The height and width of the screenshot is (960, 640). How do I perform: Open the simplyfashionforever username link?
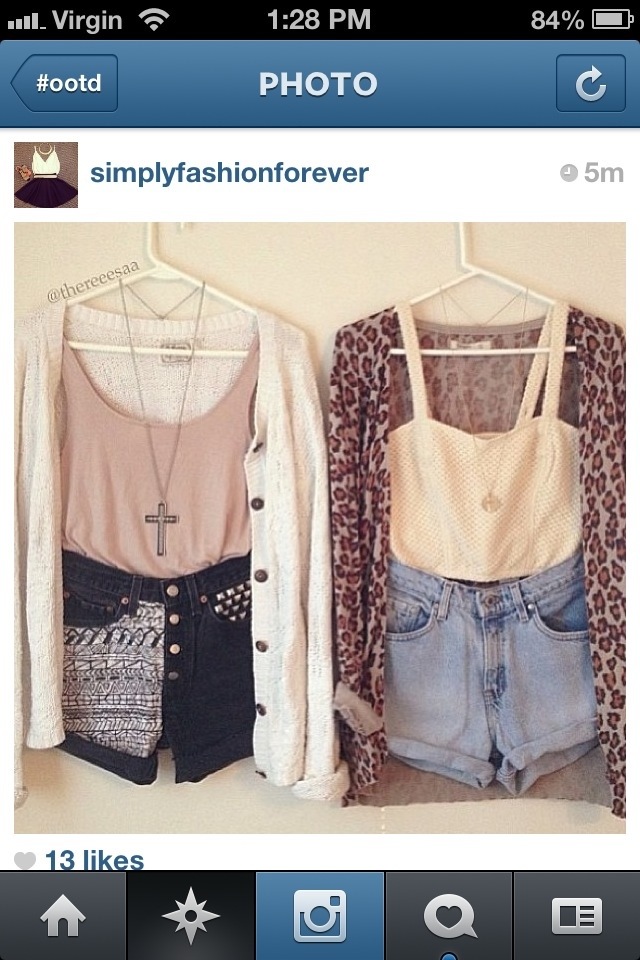[229, 173]
